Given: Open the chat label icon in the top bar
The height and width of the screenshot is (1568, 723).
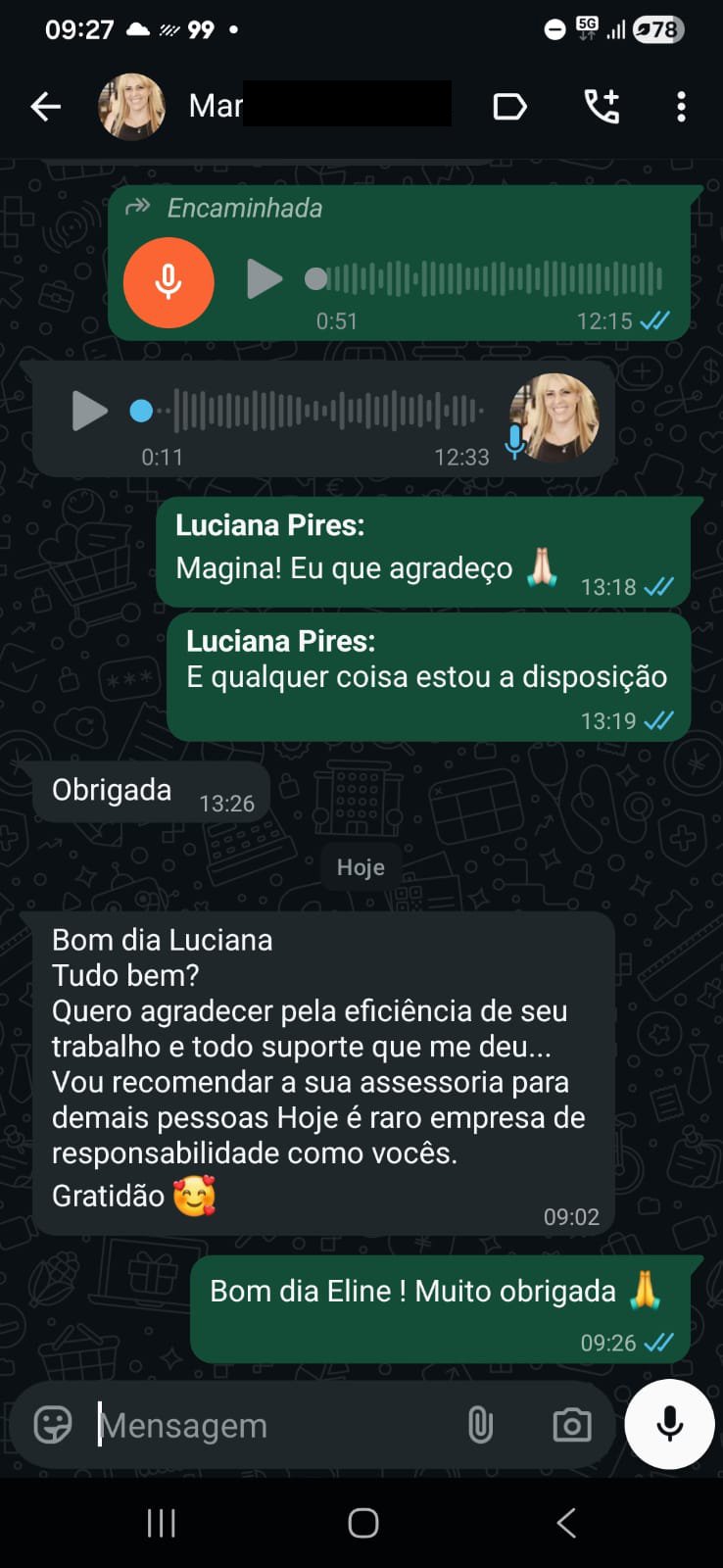Looking at the screenshot, I should coord(510,107).
